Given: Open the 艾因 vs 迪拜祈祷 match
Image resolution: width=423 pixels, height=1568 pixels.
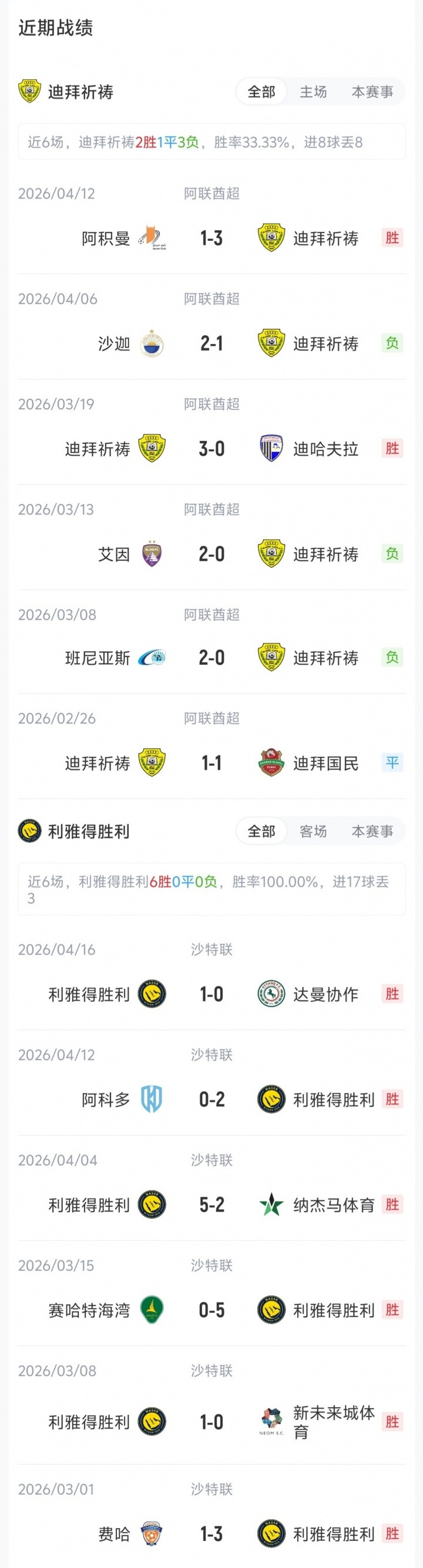Looking at the screenshot, I should pos(211,554).
